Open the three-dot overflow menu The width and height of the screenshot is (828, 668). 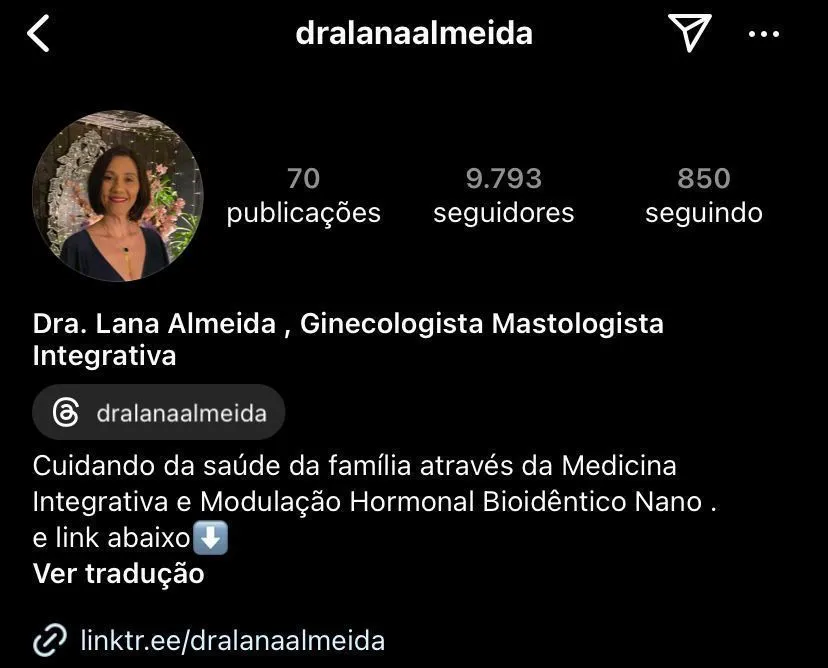(764, 35)
